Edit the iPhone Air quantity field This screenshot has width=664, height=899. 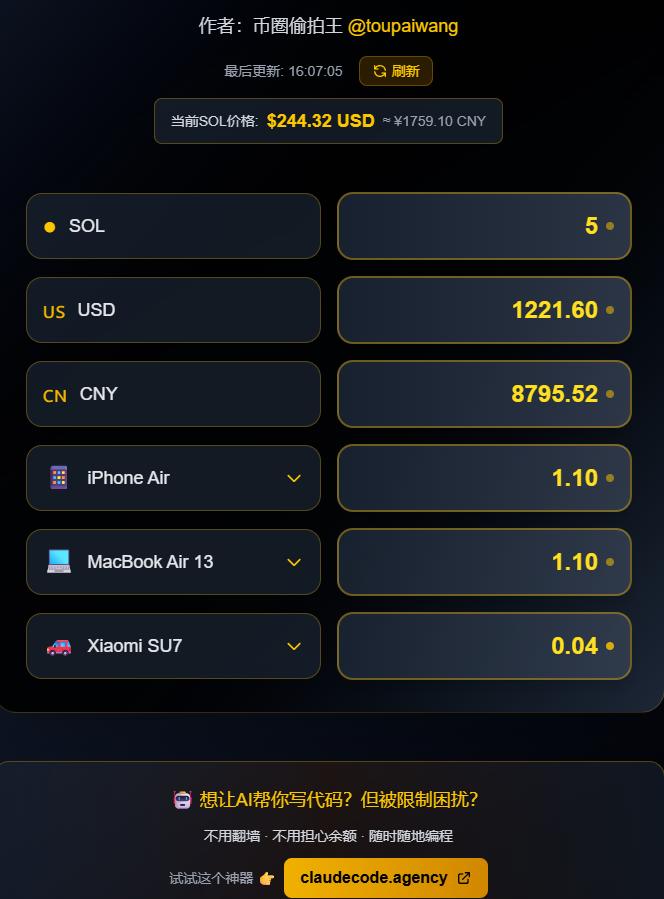tap(484, 478)
